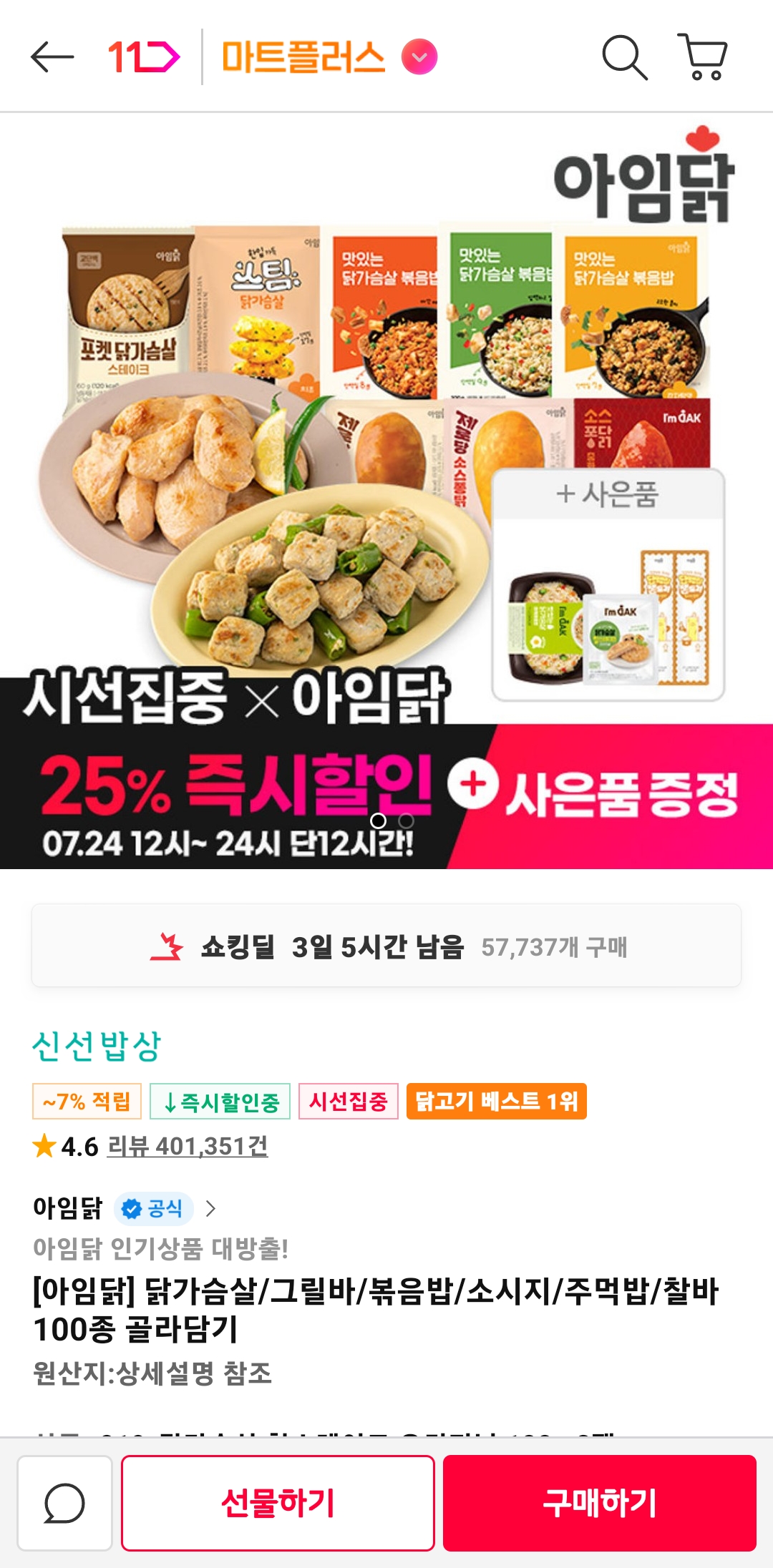Open the 아임닭 promotional product image
The width and height of the screenshot is (773, 1568).
tap(386, 491)
